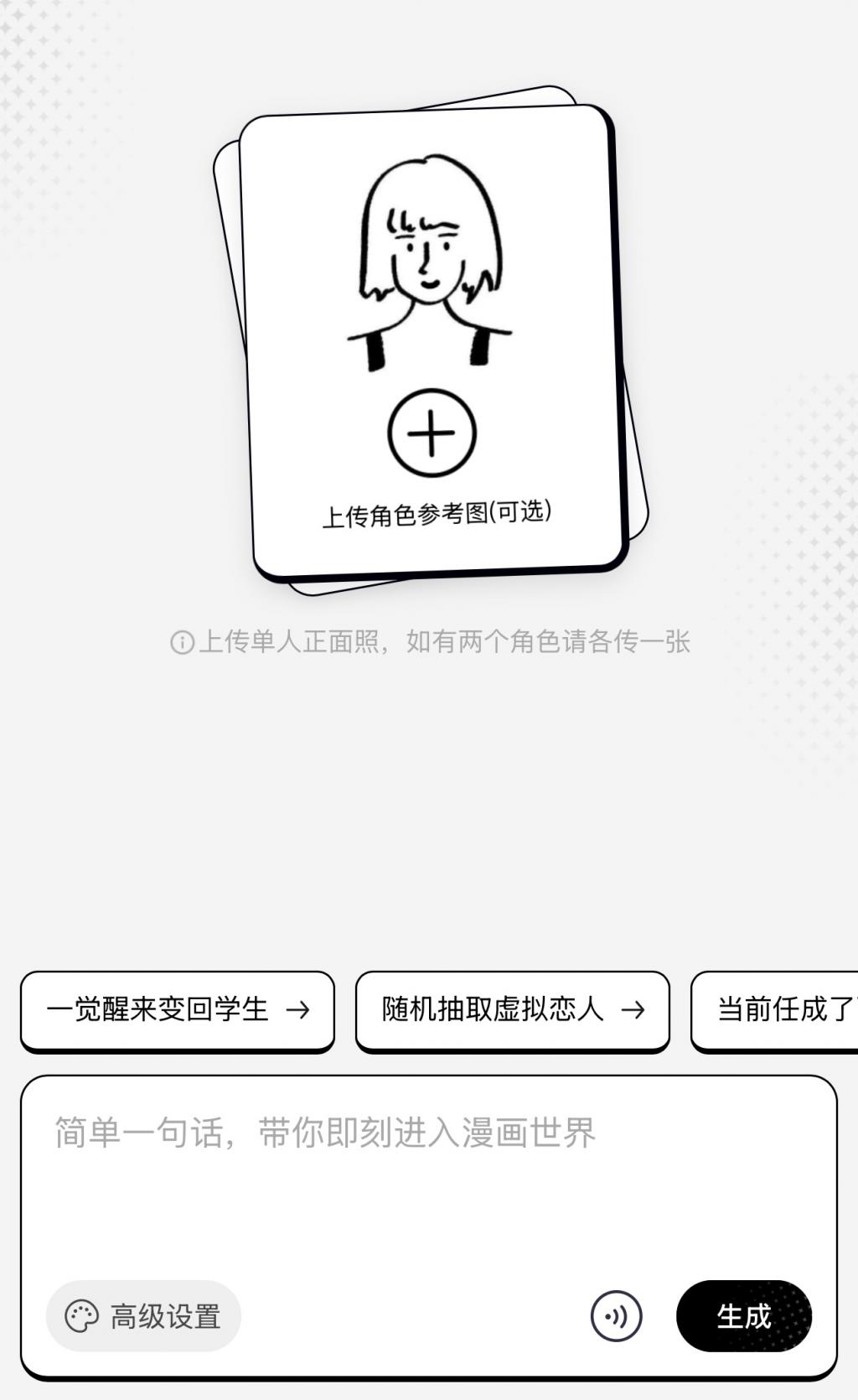Tap the plus to upload character reference image
Viewport: 858px width, 1400px height.
(x=432, y=433)
